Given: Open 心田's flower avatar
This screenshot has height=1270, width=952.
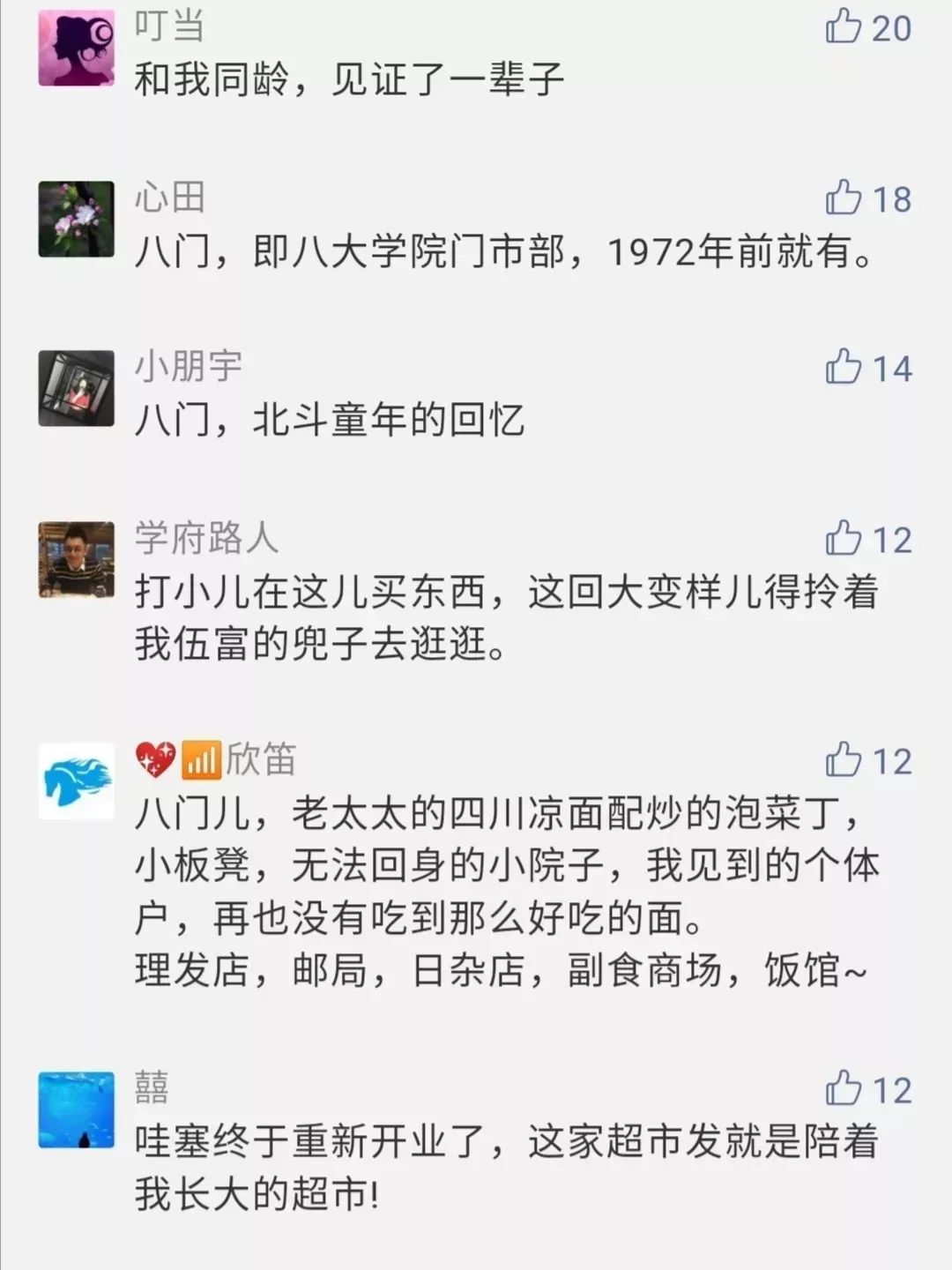Looking at the screenshot, I should coord(77,219).
